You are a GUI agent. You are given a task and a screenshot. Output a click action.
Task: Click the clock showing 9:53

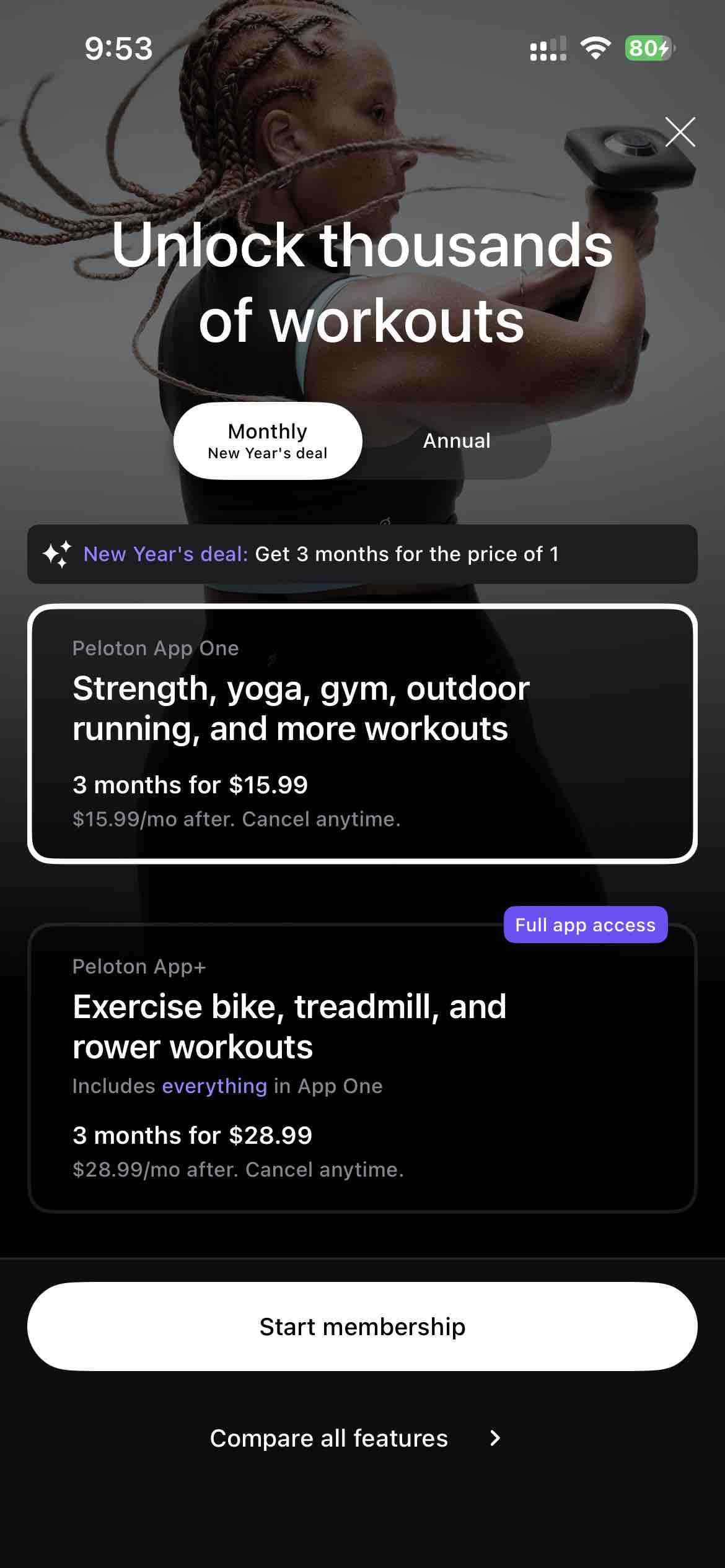click(x=120, y=48)
